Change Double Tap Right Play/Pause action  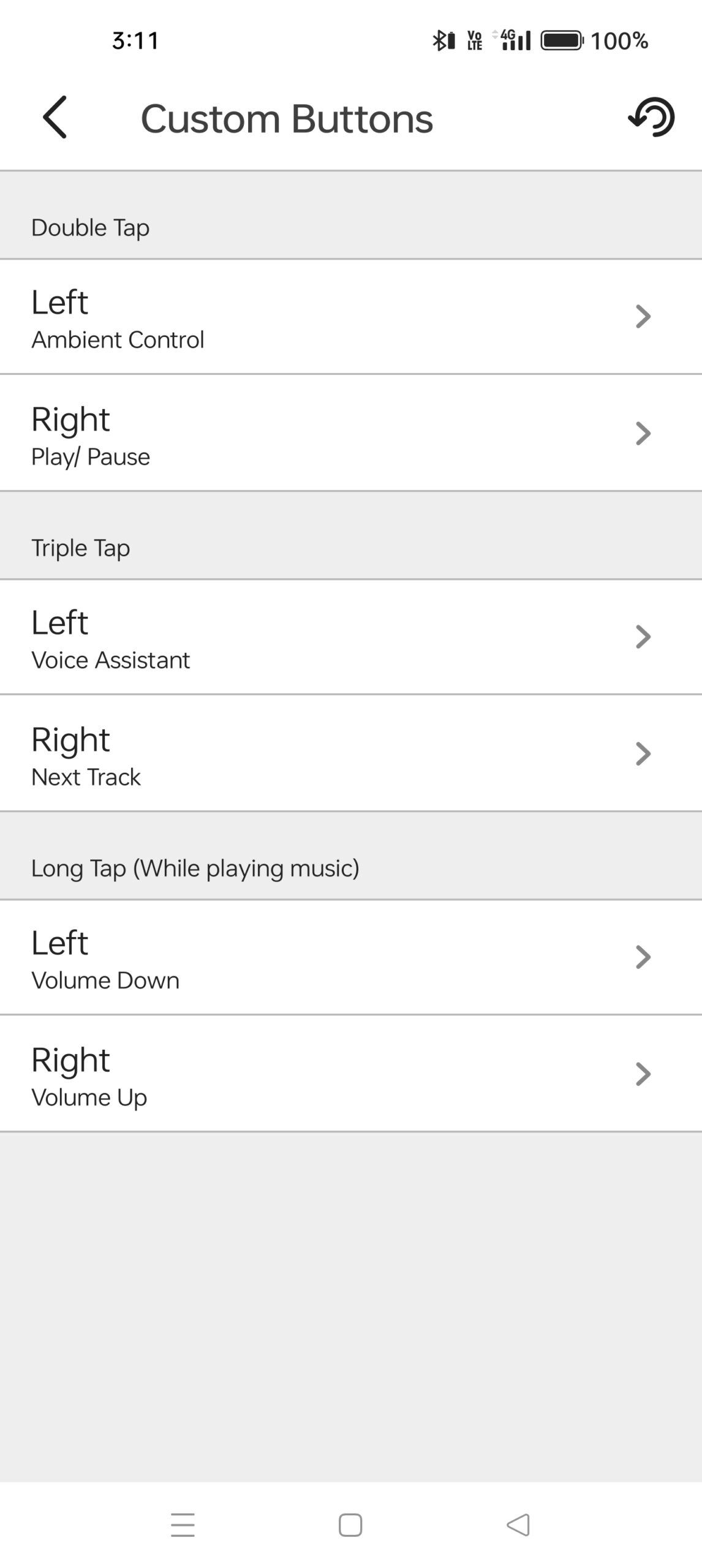(x=350, y=434)
